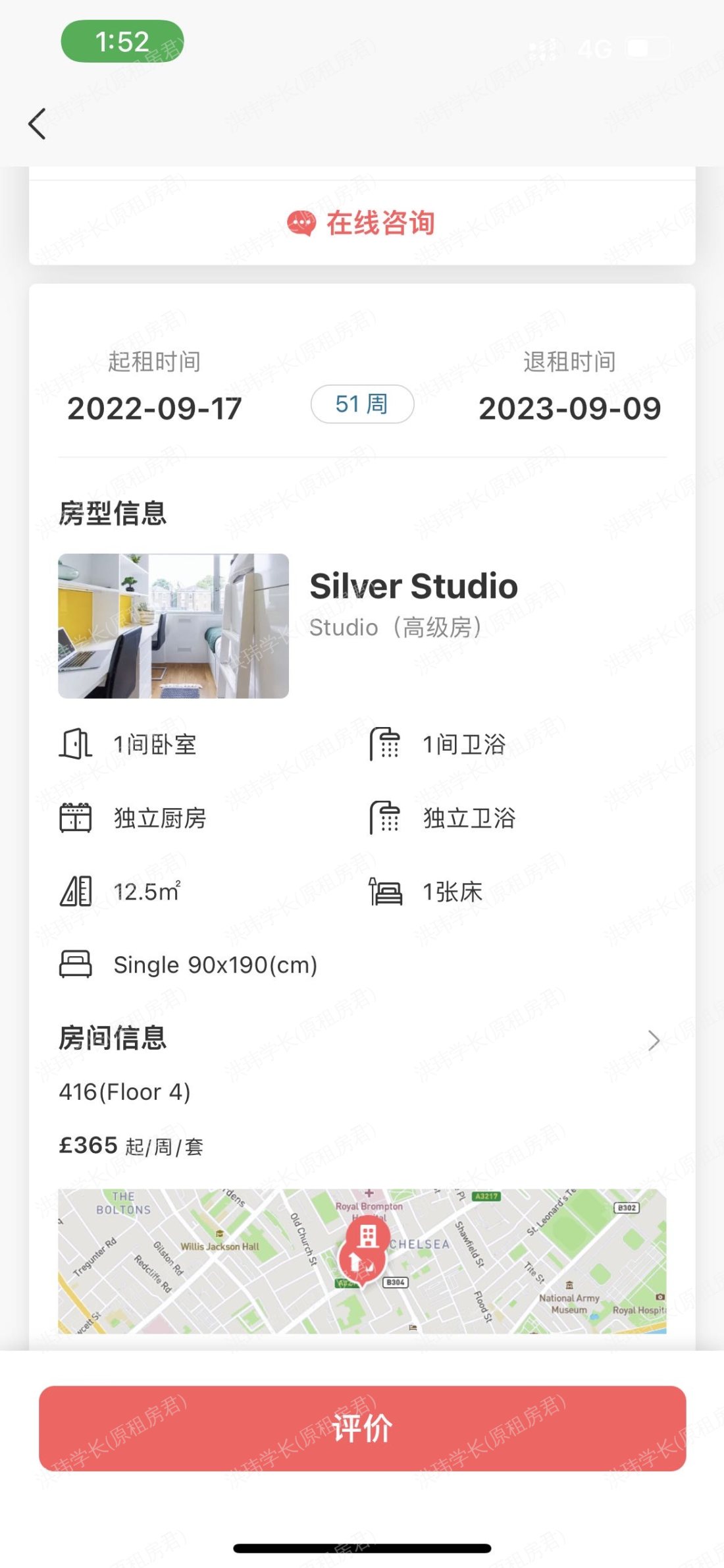Go back using the top-left arrow

tap(38, 124)
